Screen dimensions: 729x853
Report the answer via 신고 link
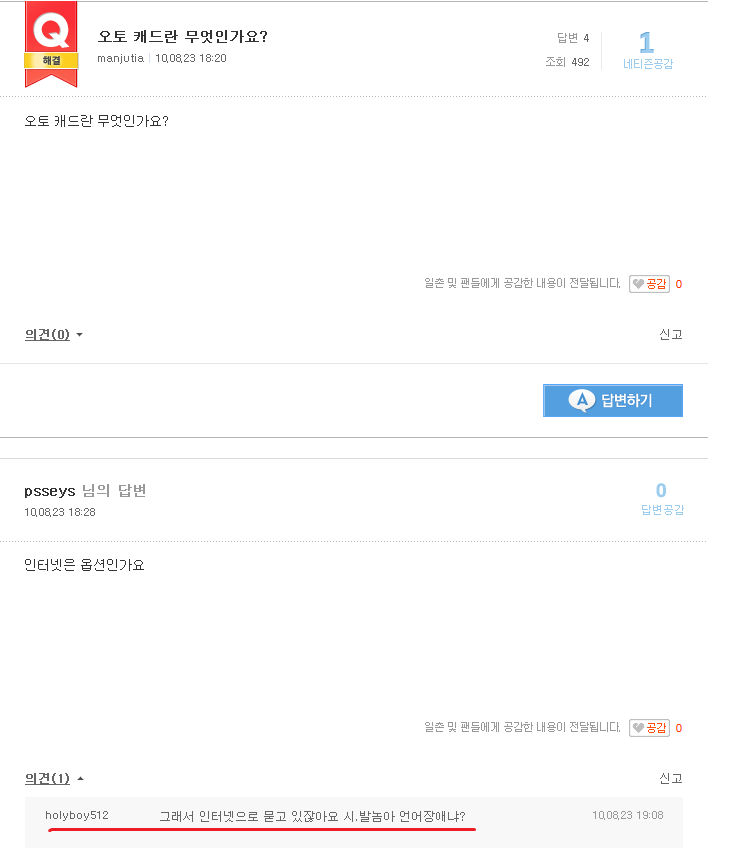point(671,778)
